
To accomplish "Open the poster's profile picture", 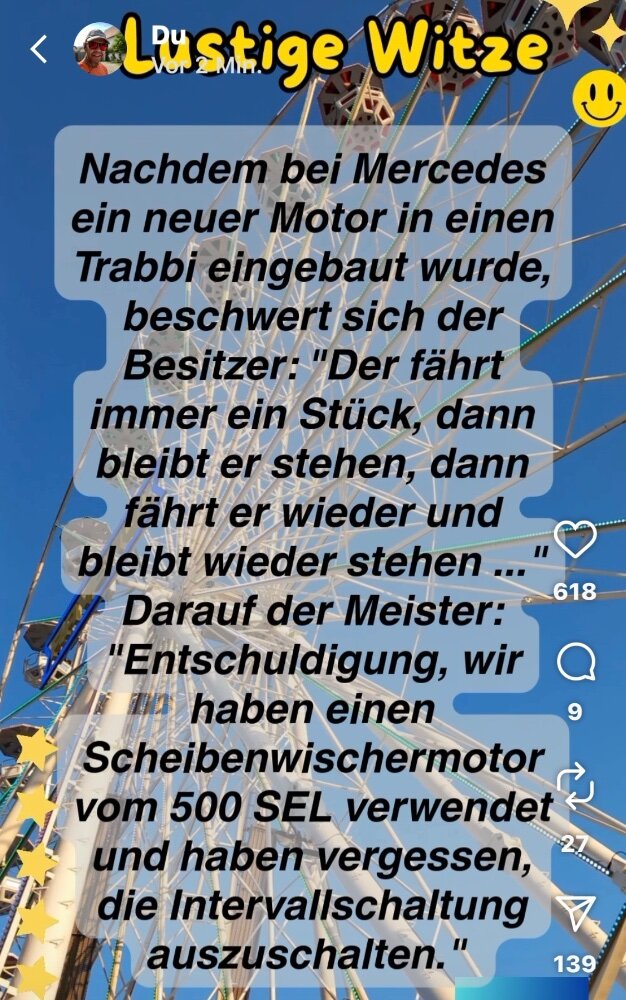I will pyautogui.click(x=99, y=48).
